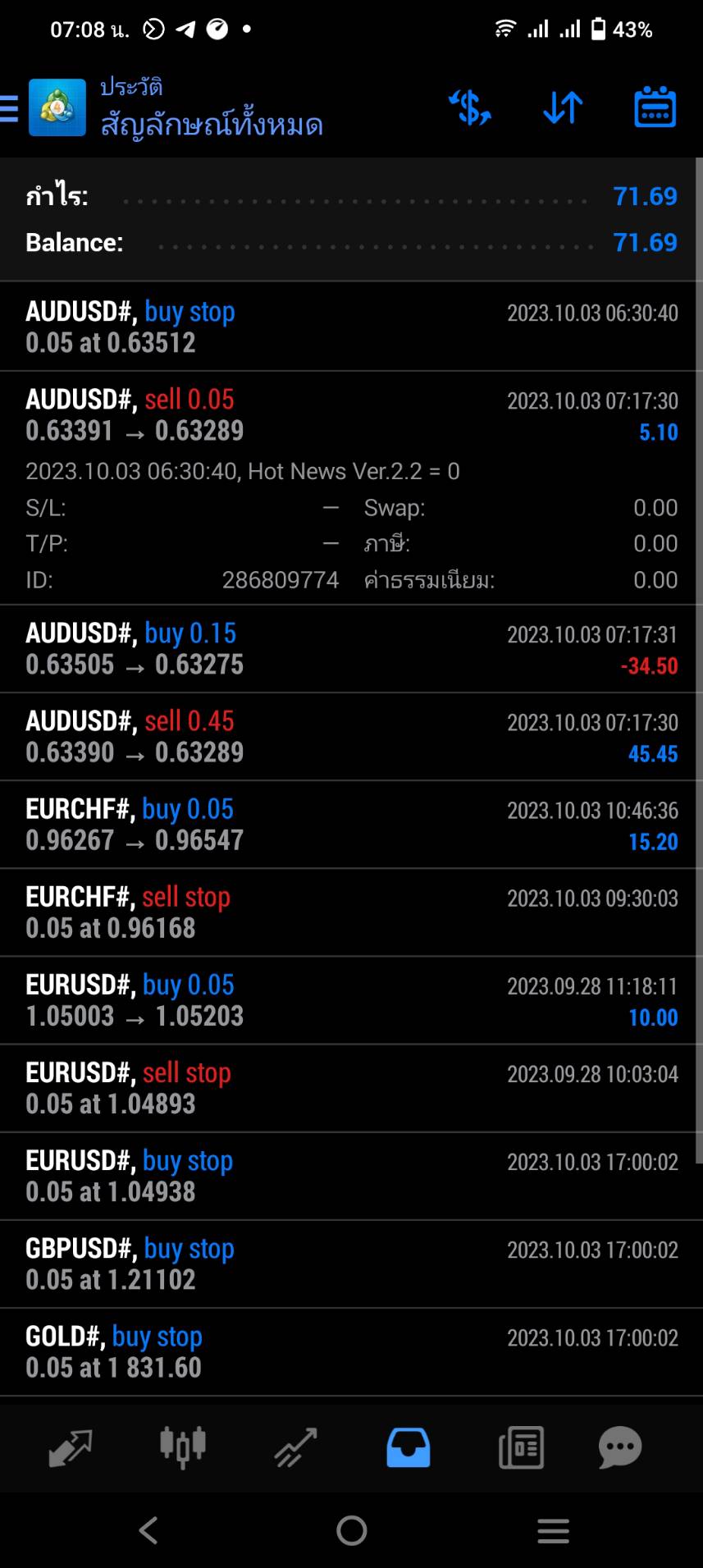Expand the AUDUSD# sell 0.45 trade

(351, 737)
